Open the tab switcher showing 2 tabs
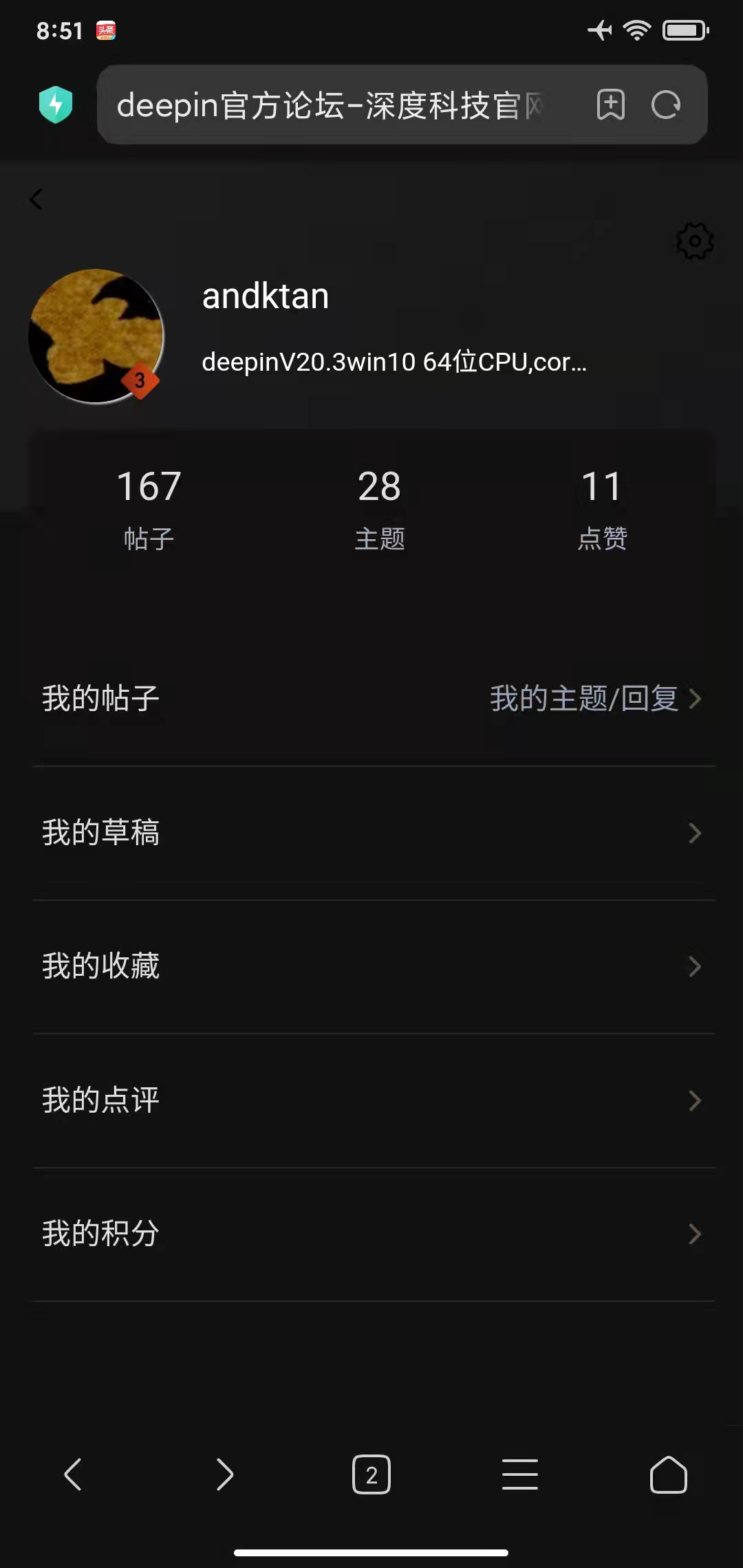The height and width of the screenshot is (1568, 743). [x=371, y=1474]
